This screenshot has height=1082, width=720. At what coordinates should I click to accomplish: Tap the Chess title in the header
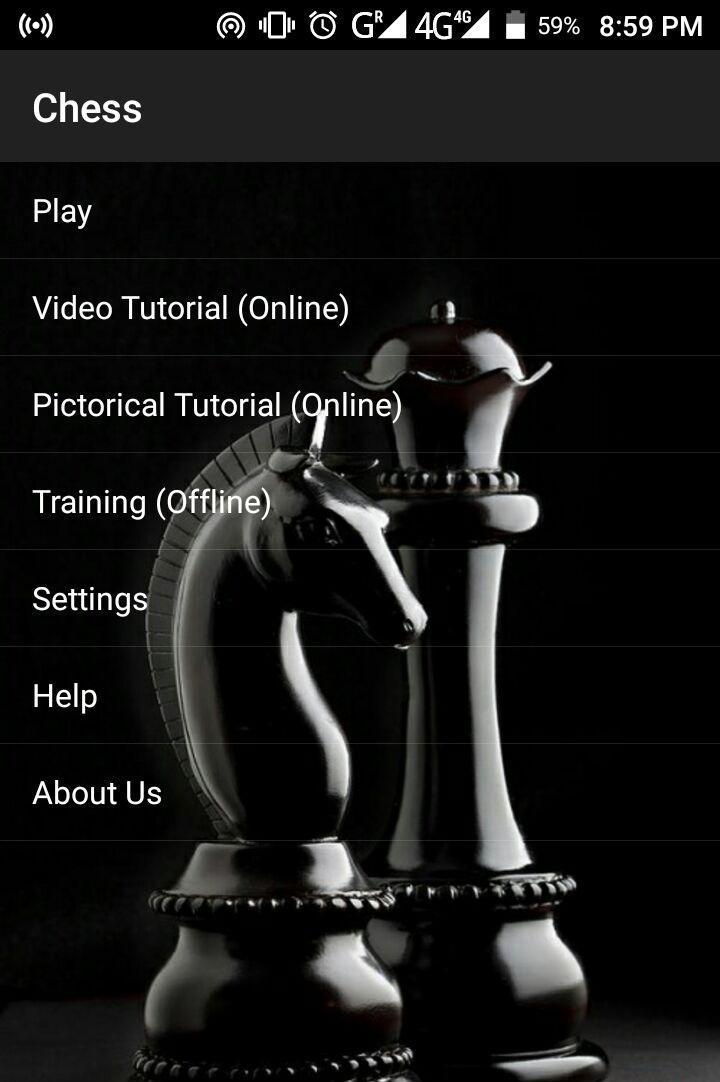[x=87, y=108]
